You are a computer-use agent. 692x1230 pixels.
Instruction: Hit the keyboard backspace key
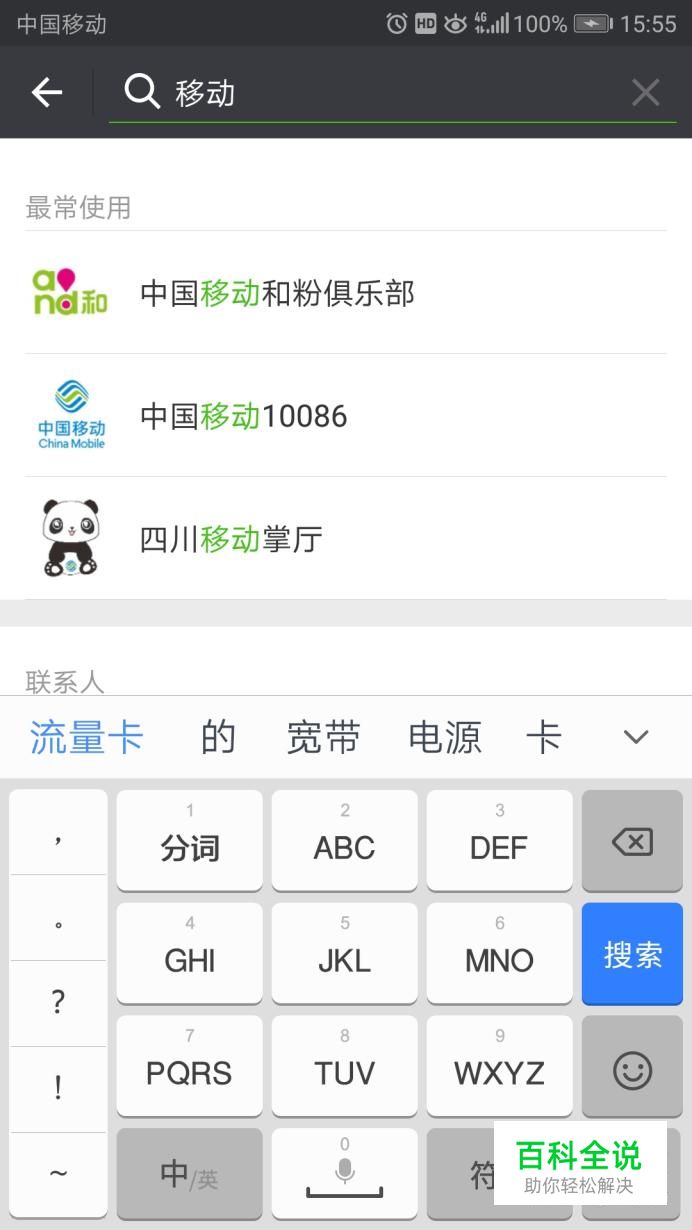point(632,842)
